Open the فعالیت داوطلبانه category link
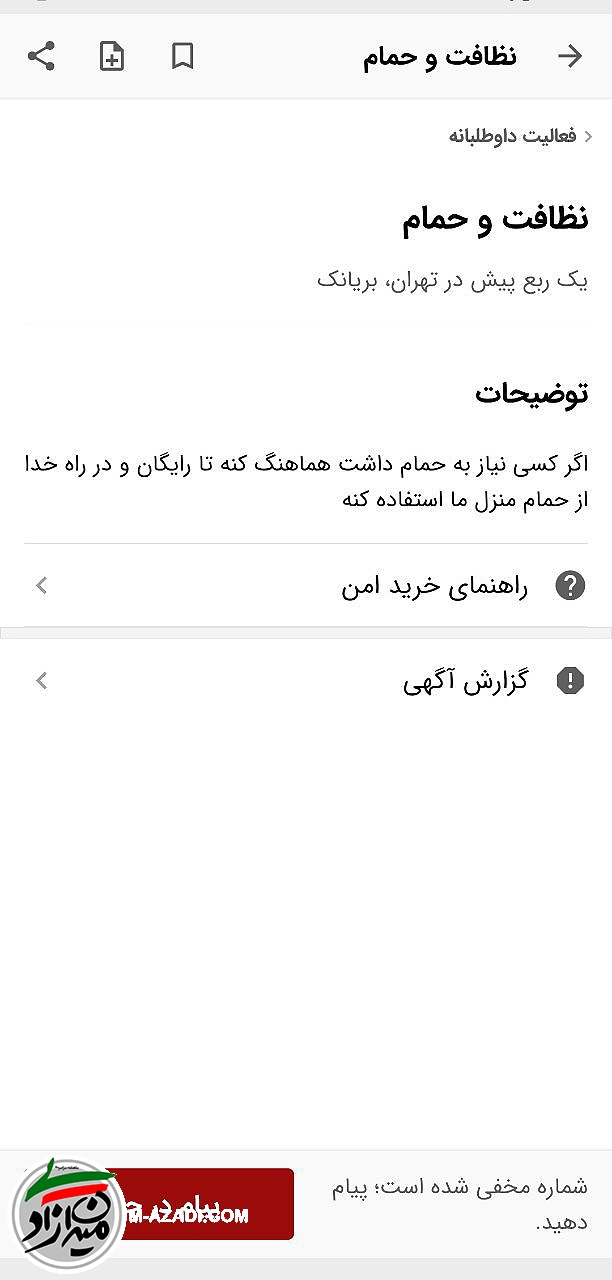The image size is (612, 1280). coord(514,136)
